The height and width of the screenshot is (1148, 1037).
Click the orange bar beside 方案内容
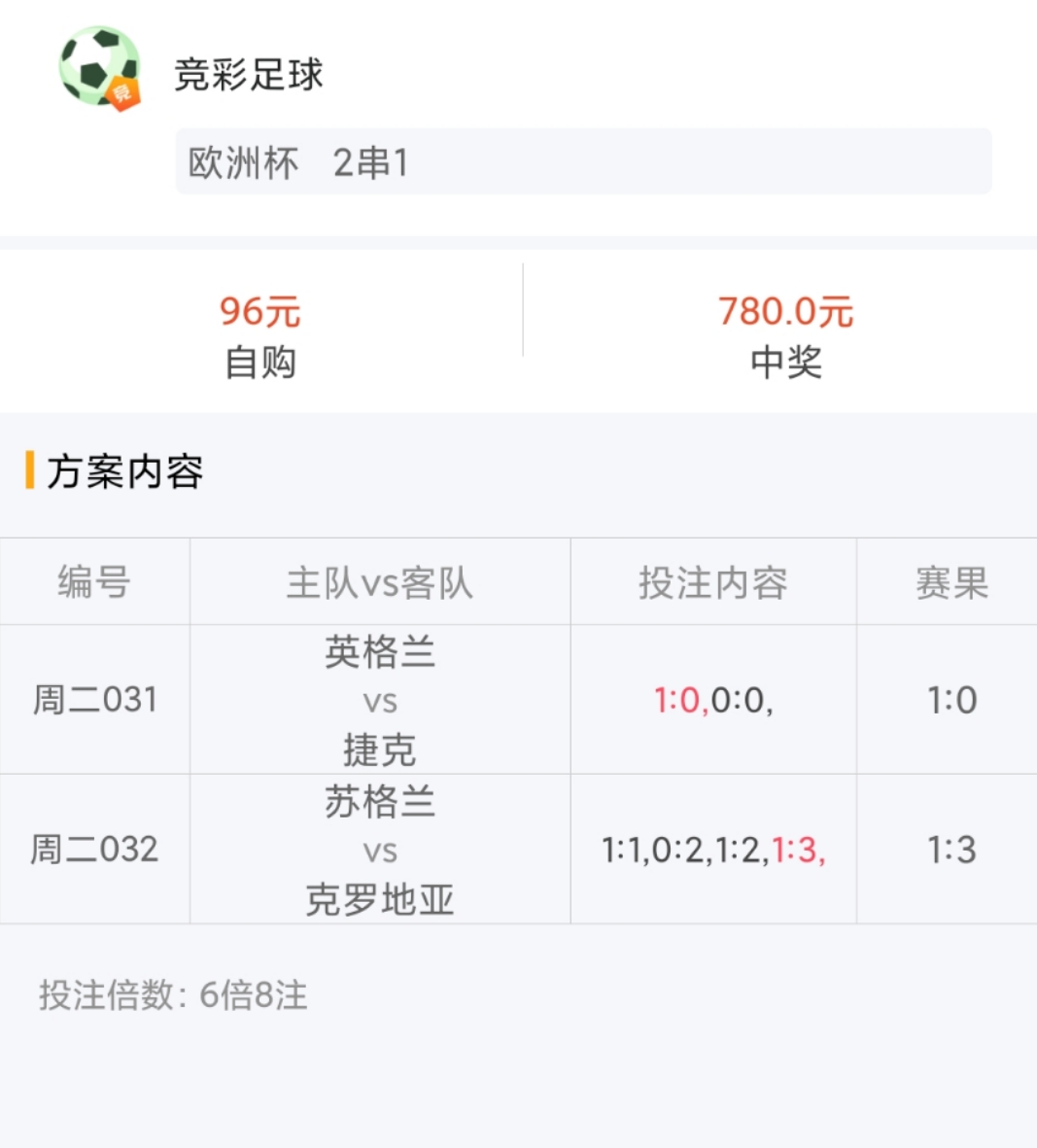tap(32, 473)
